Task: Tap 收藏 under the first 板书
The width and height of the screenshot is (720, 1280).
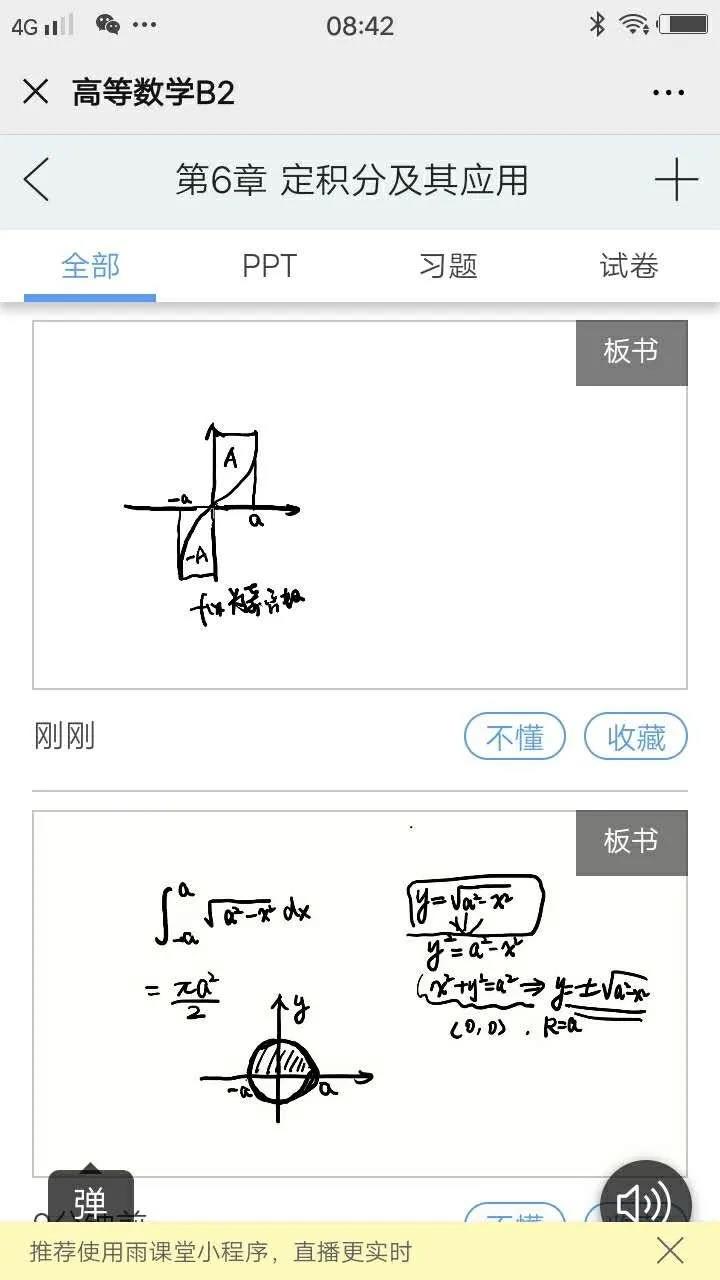Action: point(636,738)
